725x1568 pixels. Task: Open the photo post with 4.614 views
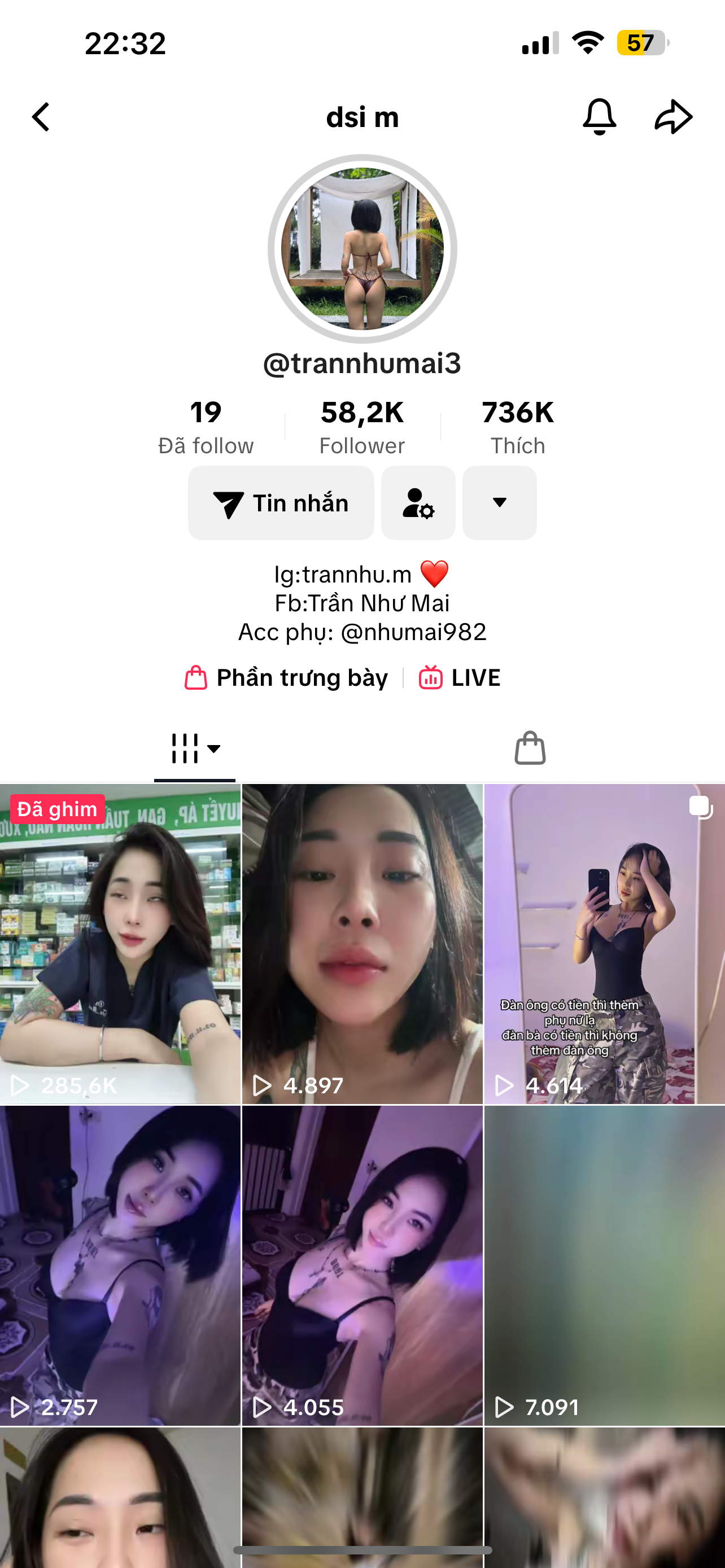tap(605, 944)
